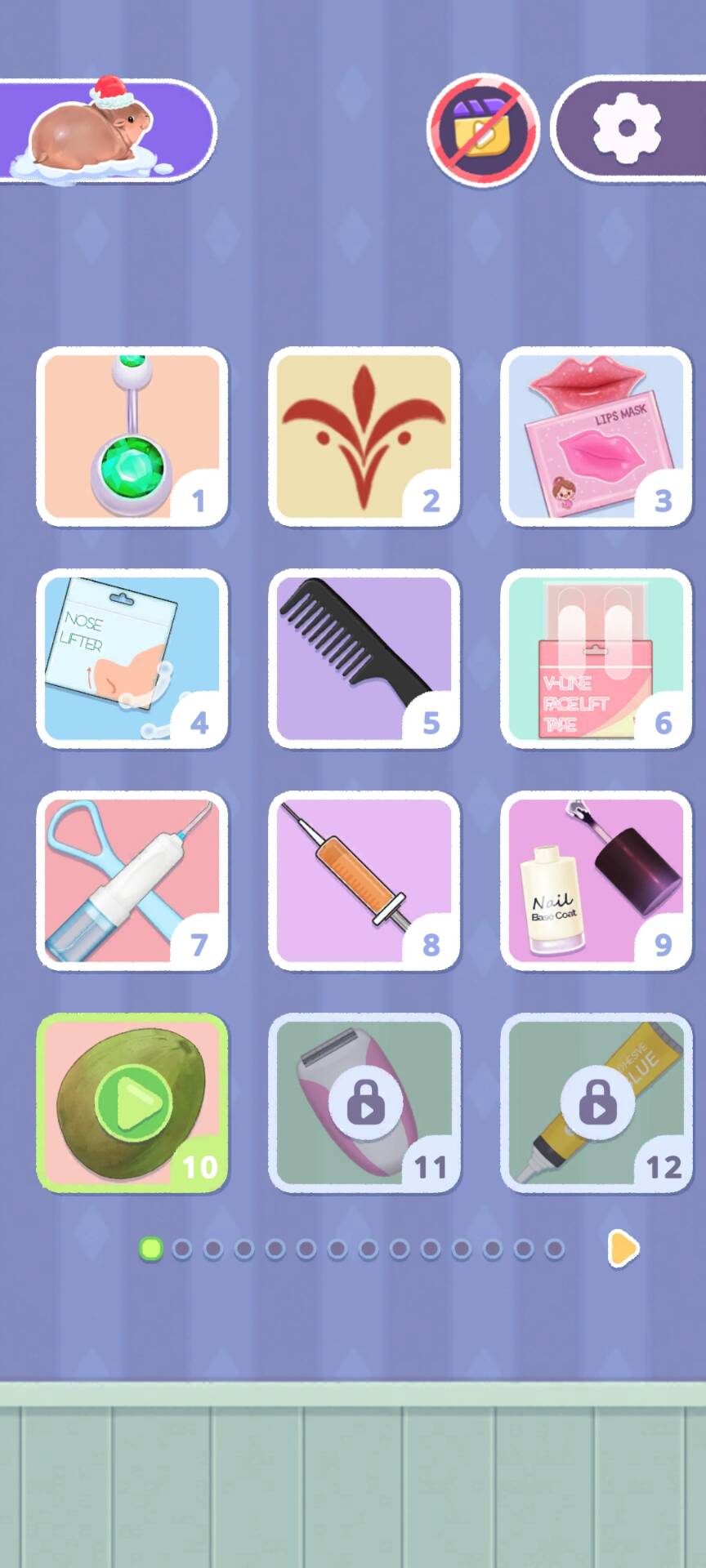Open level 9 Nail Base Coat
Image resolution: width=706 pixels, height=1568 pixels.
click(x=596, y=880)
